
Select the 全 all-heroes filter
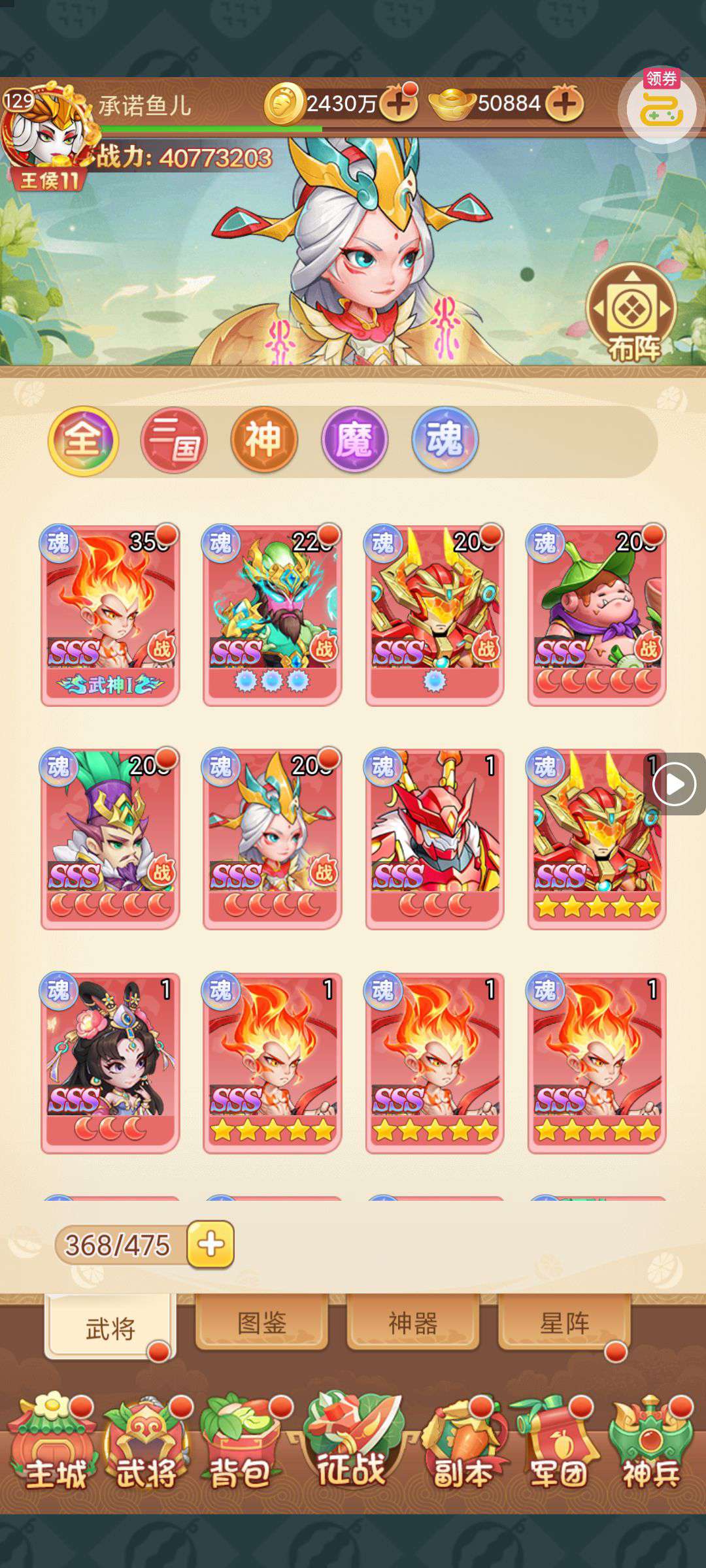[83, 441]
